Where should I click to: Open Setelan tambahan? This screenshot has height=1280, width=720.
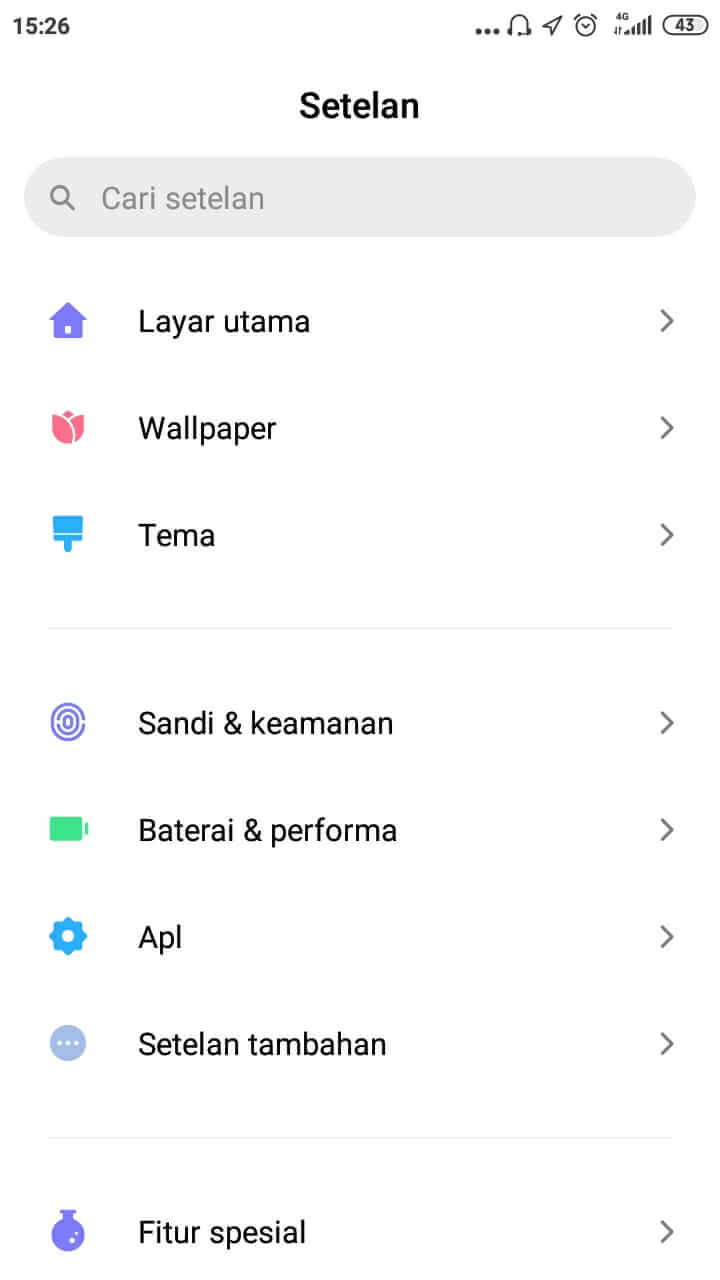(x=360, y=1044)
